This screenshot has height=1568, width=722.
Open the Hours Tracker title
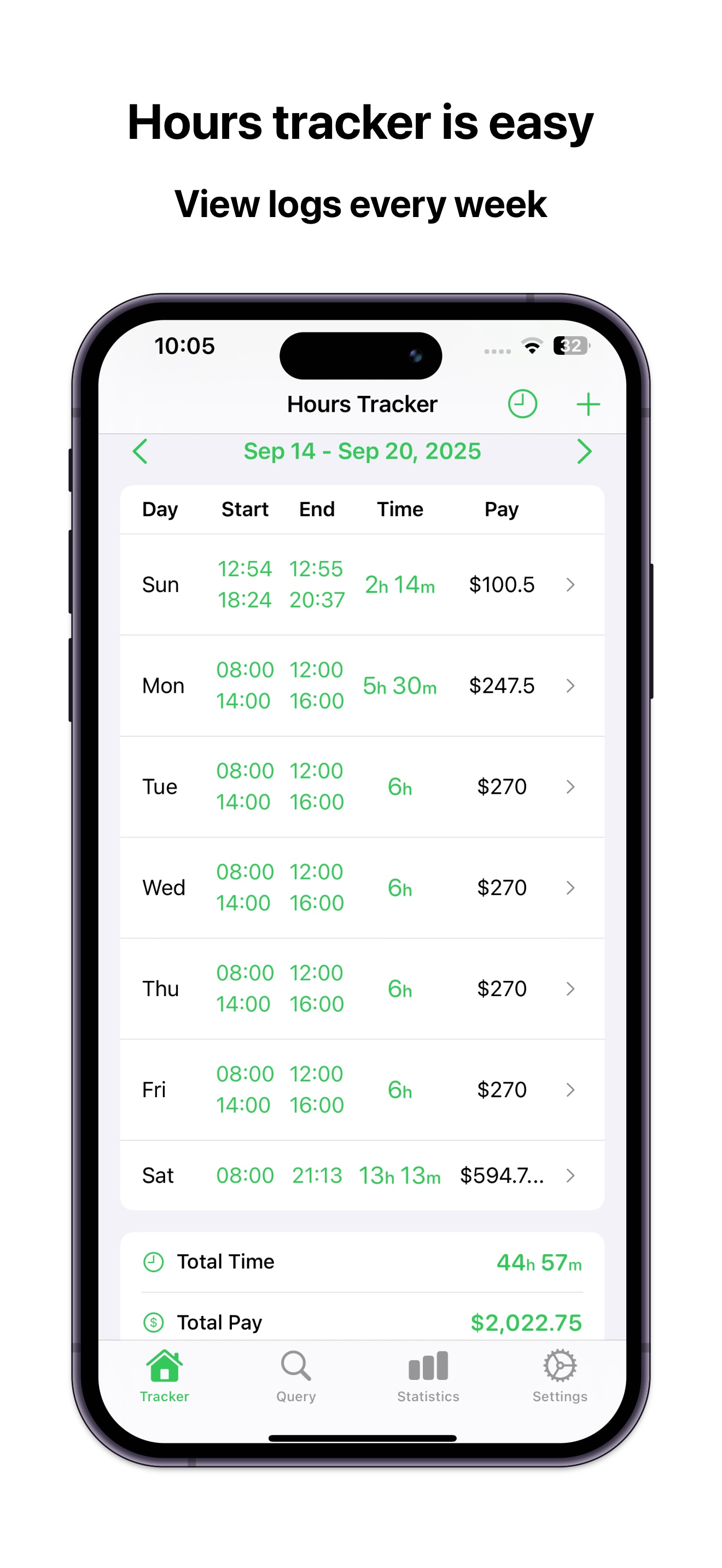click(362, 403)
